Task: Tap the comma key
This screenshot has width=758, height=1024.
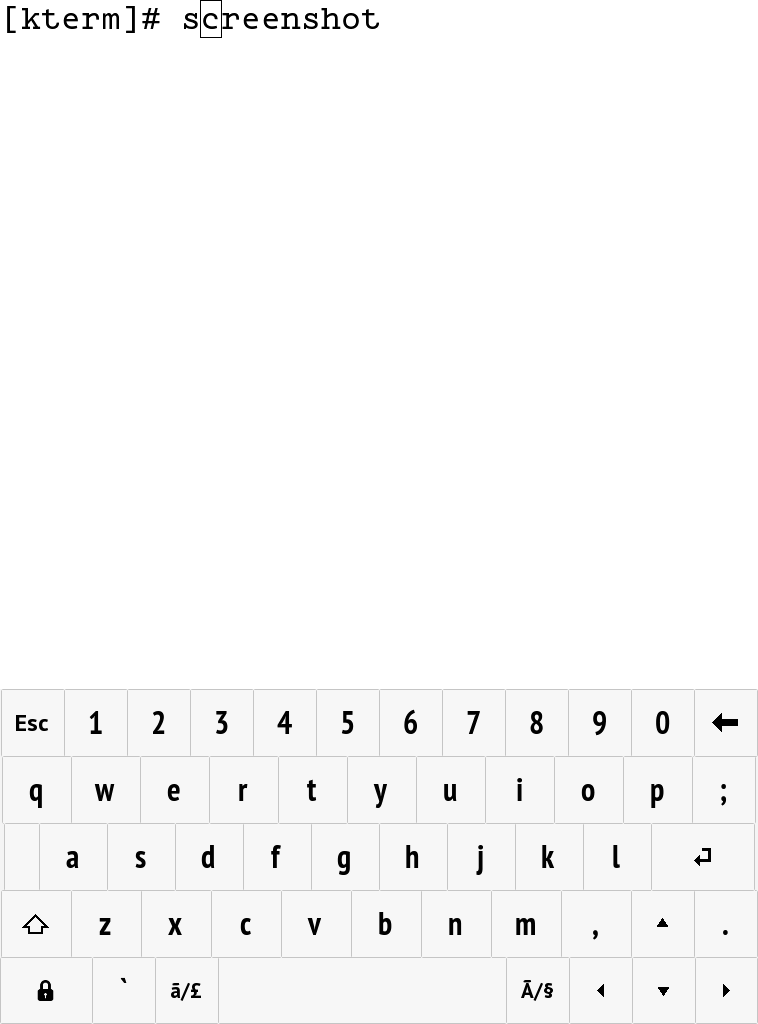Action: (595, 925)
